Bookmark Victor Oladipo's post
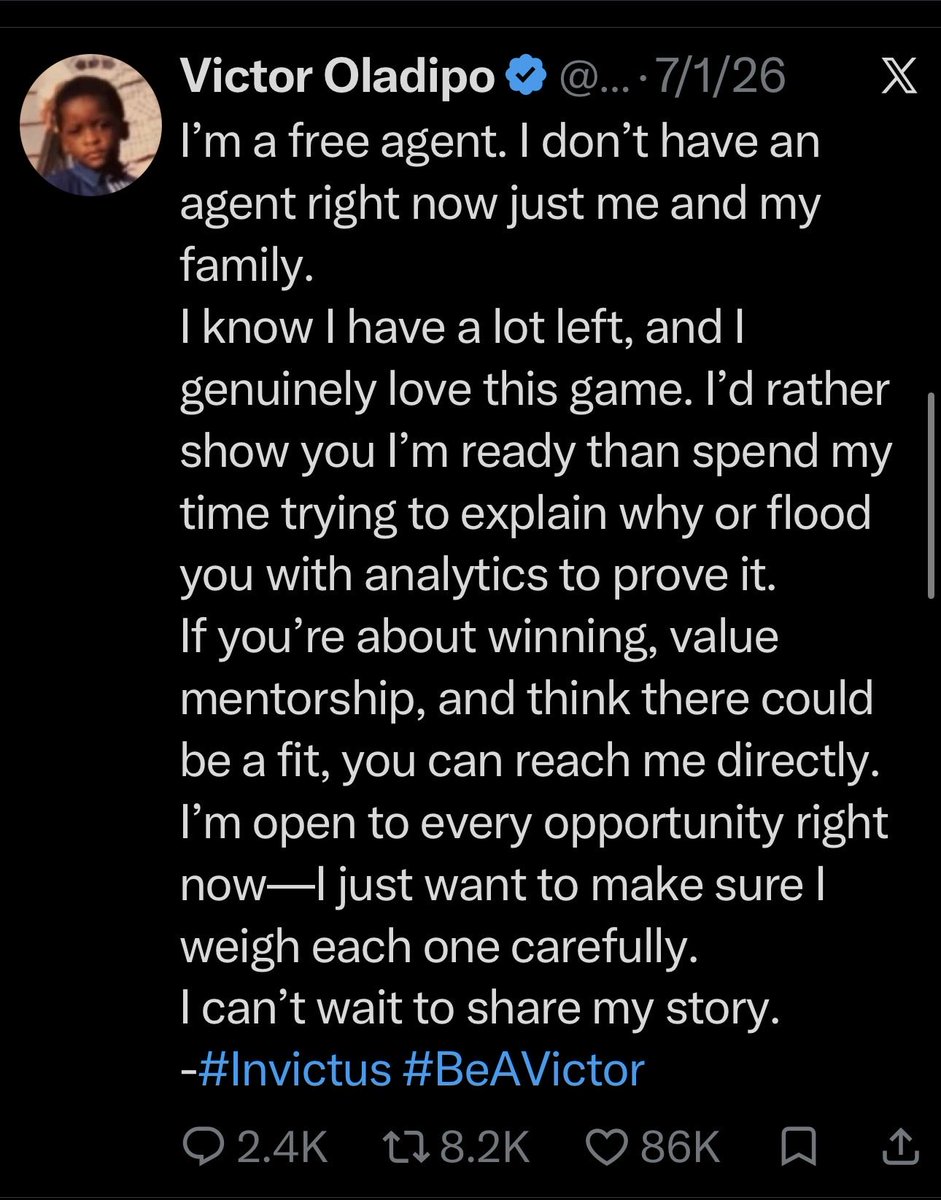 (797, 1147)
